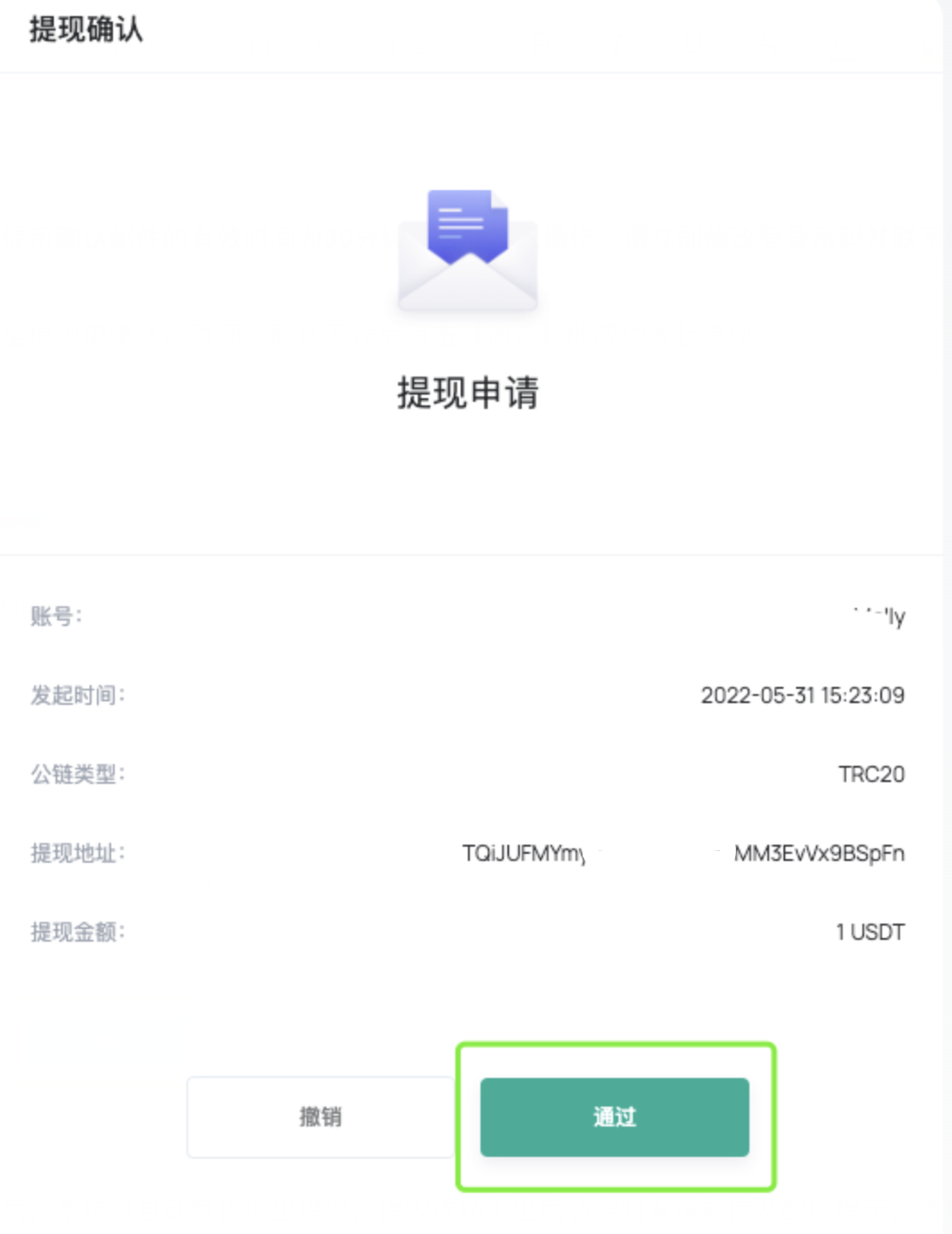Tap 撤销 to cancel the withdrawal request
The height and width of the screenshot is (1234, 952).
(320, 1117)
